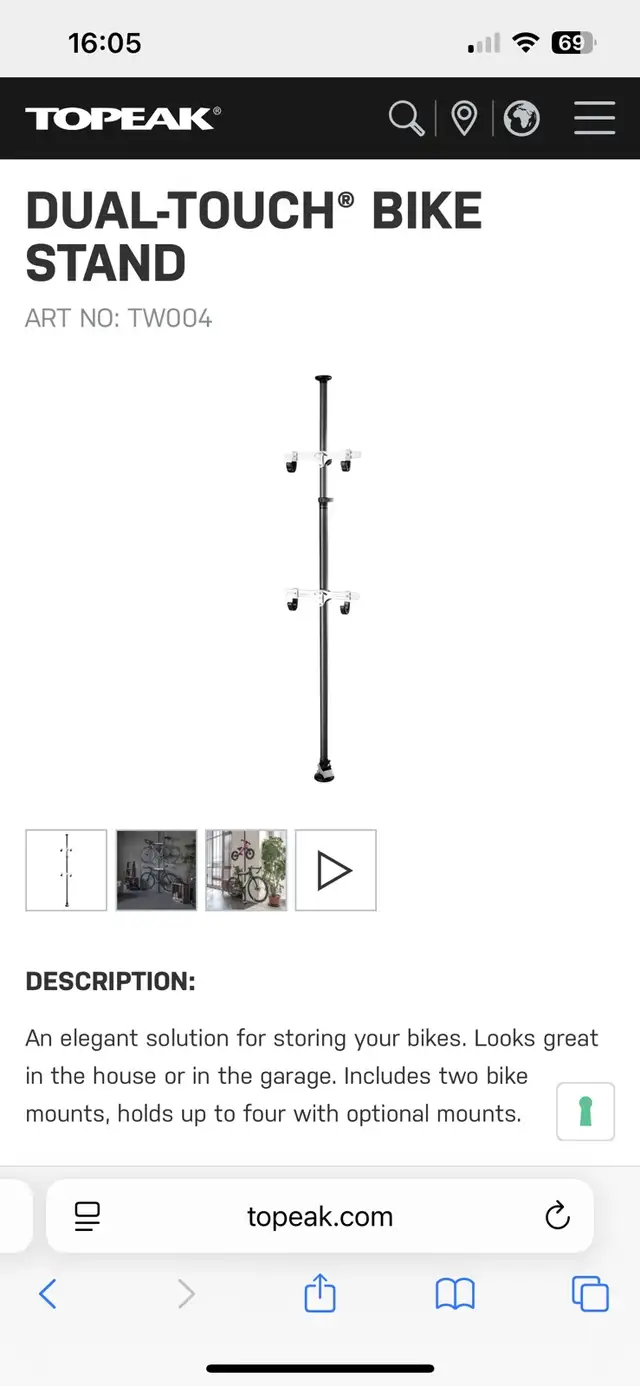View the garage photo thumbnail
640x1386 pixels.
click(156, 870)
